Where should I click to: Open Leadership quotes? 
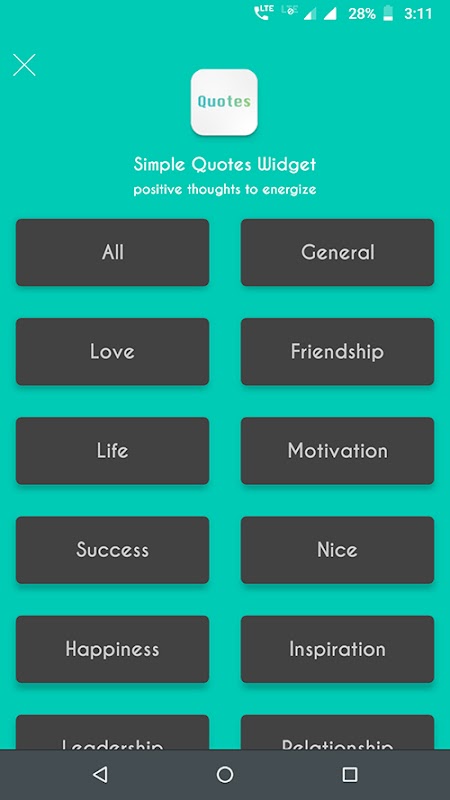point(112,733)
